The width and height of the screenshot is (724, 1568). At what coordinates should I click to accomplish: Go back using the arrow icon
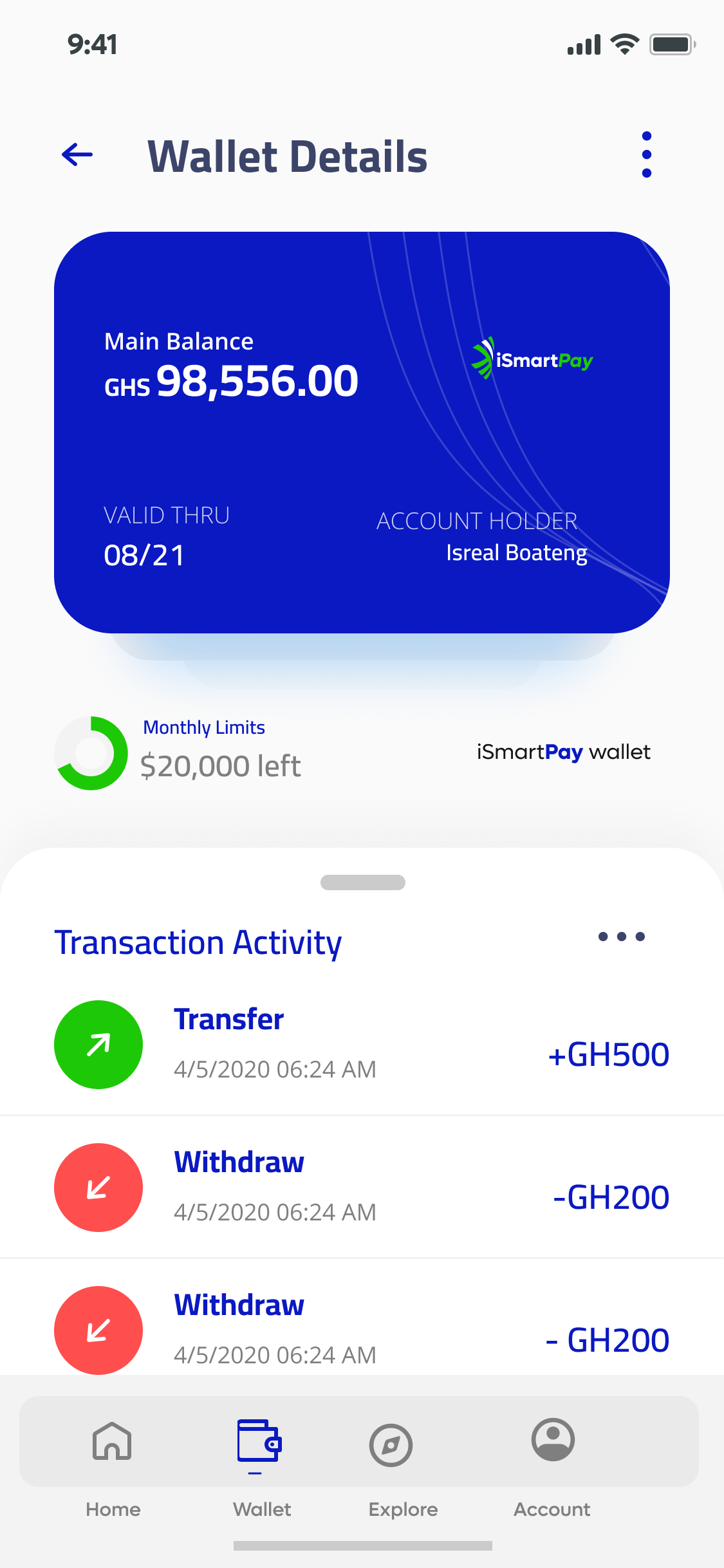pos(77,154)
